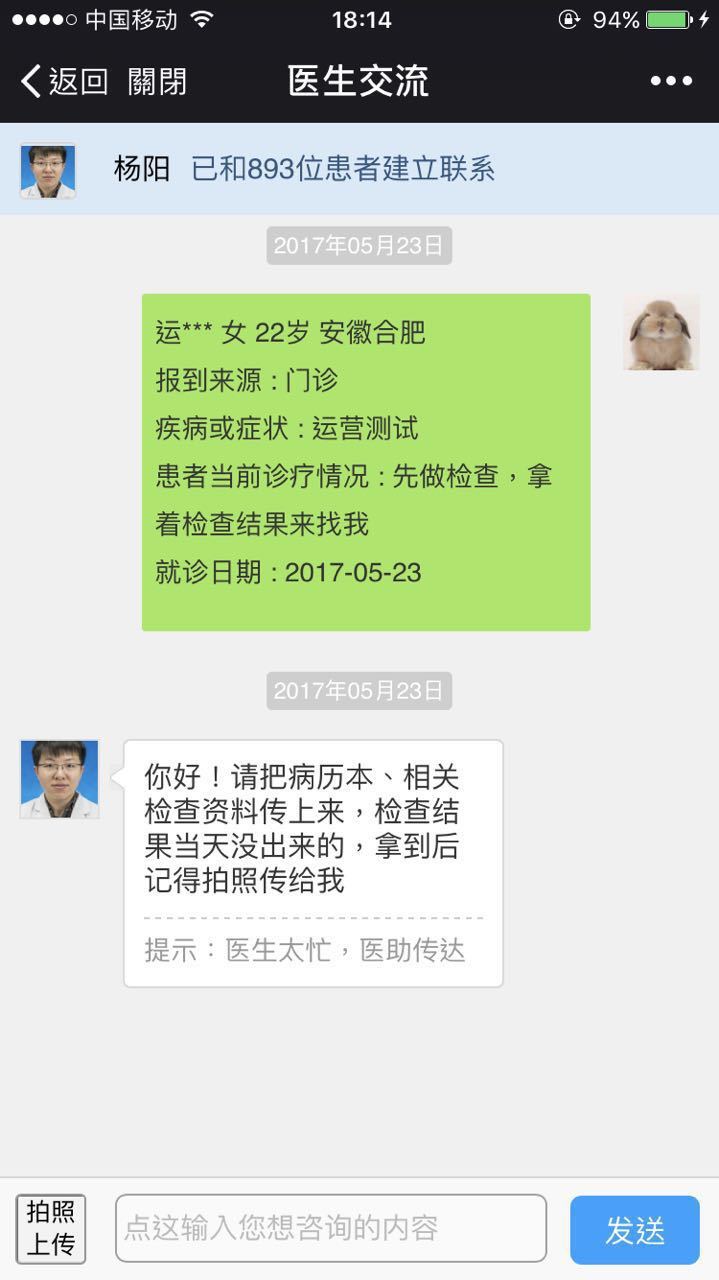719x1280 pixels.
Task: Focus the consultation message input field
Action: pyautogui.click(x=330, y=1228)
